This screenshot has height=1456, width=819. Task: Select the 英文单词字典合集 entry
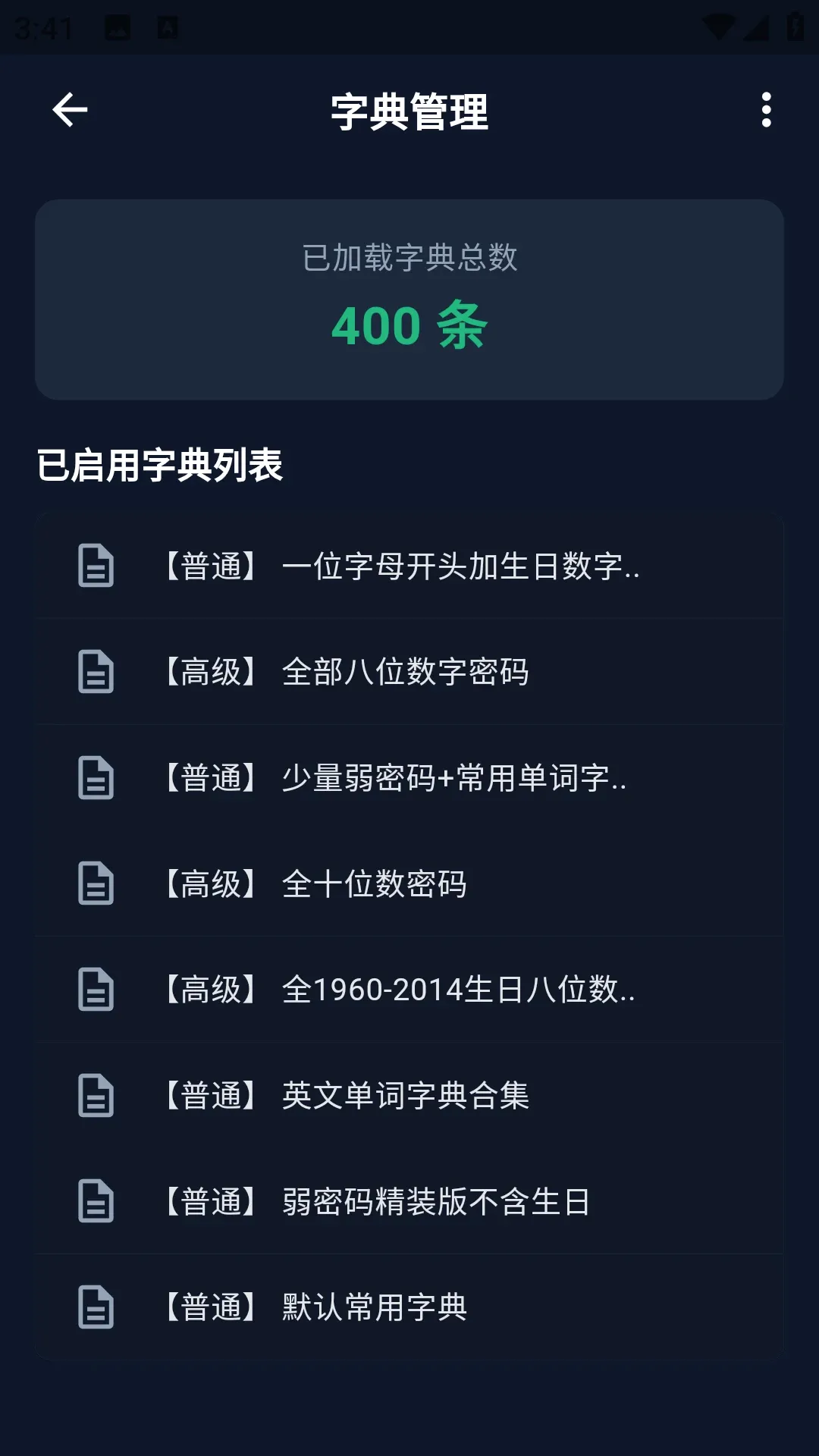[x=409, y=1096]
